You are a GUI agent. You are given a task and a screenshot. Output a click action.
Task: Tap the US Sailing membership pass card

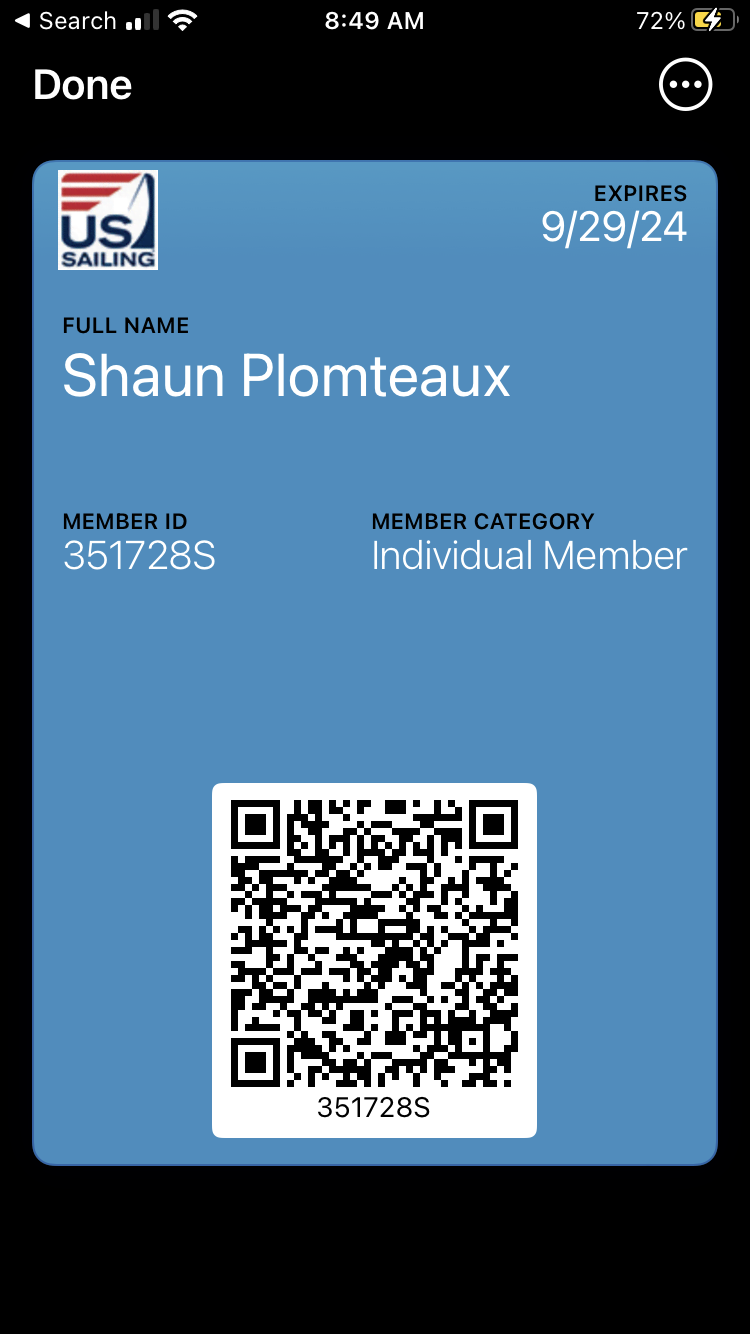(375, 663)
